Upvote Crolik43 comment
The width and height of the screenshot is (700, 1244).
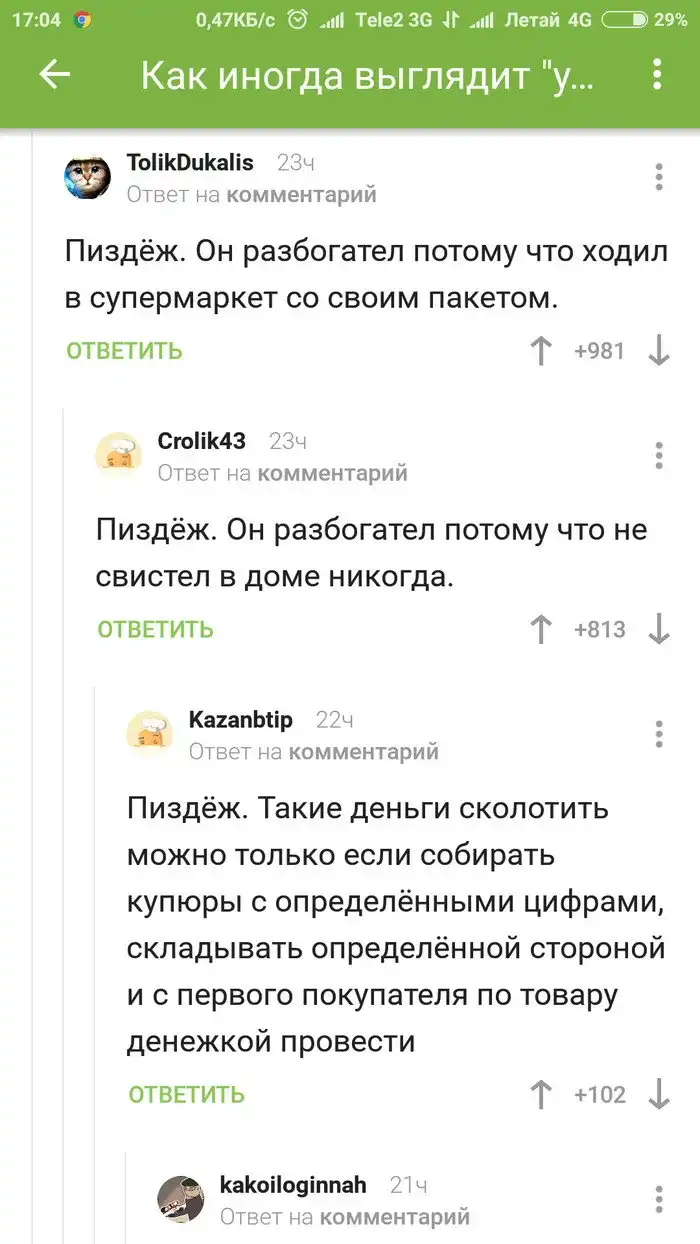tap(541, 629)
